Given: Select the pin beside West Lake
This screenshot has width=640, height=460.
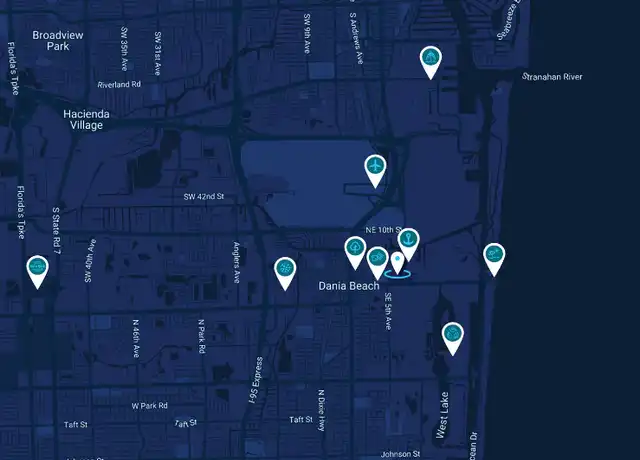Looking at the screenshot, I should pyautogui.click(x=452, y=334).
